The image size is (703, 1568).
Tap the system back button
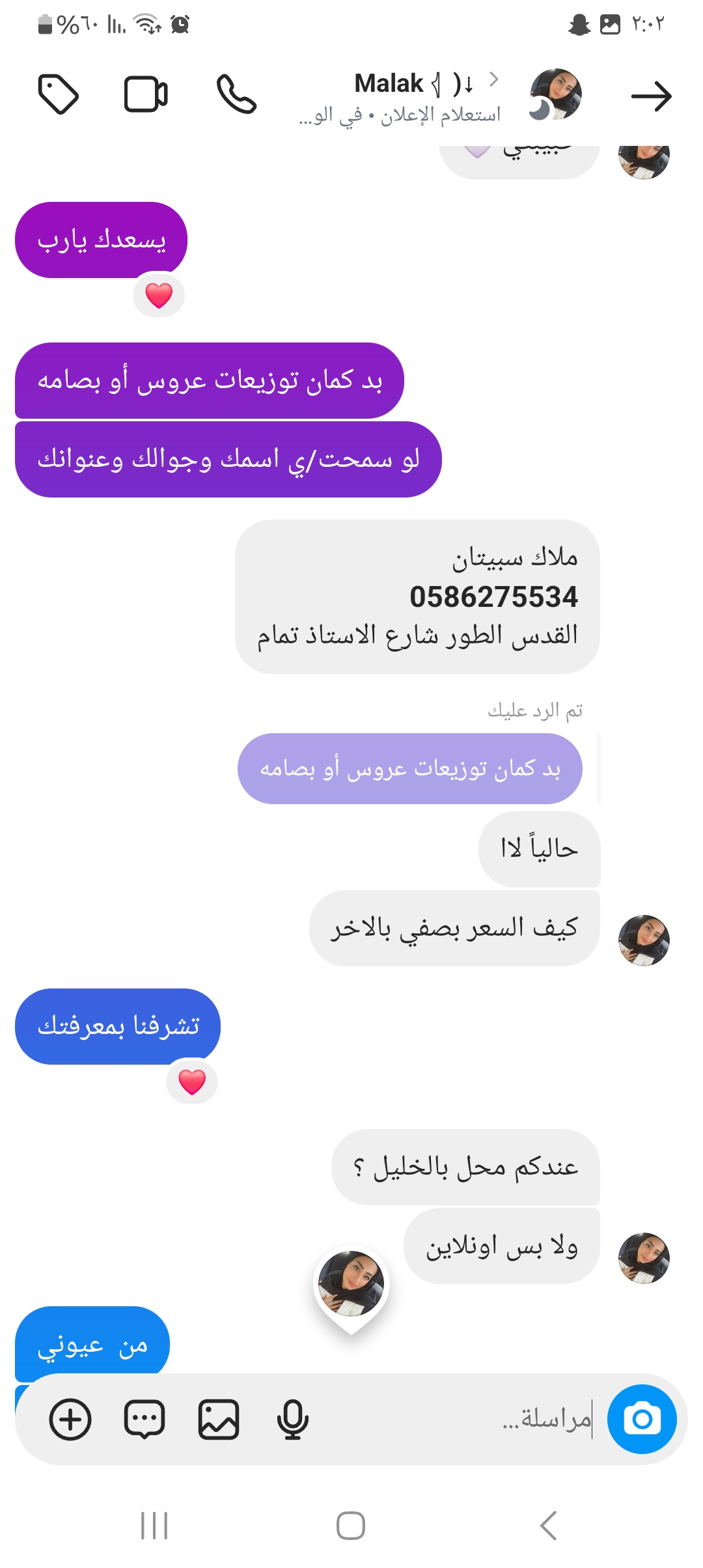(x=548, y=1525)
